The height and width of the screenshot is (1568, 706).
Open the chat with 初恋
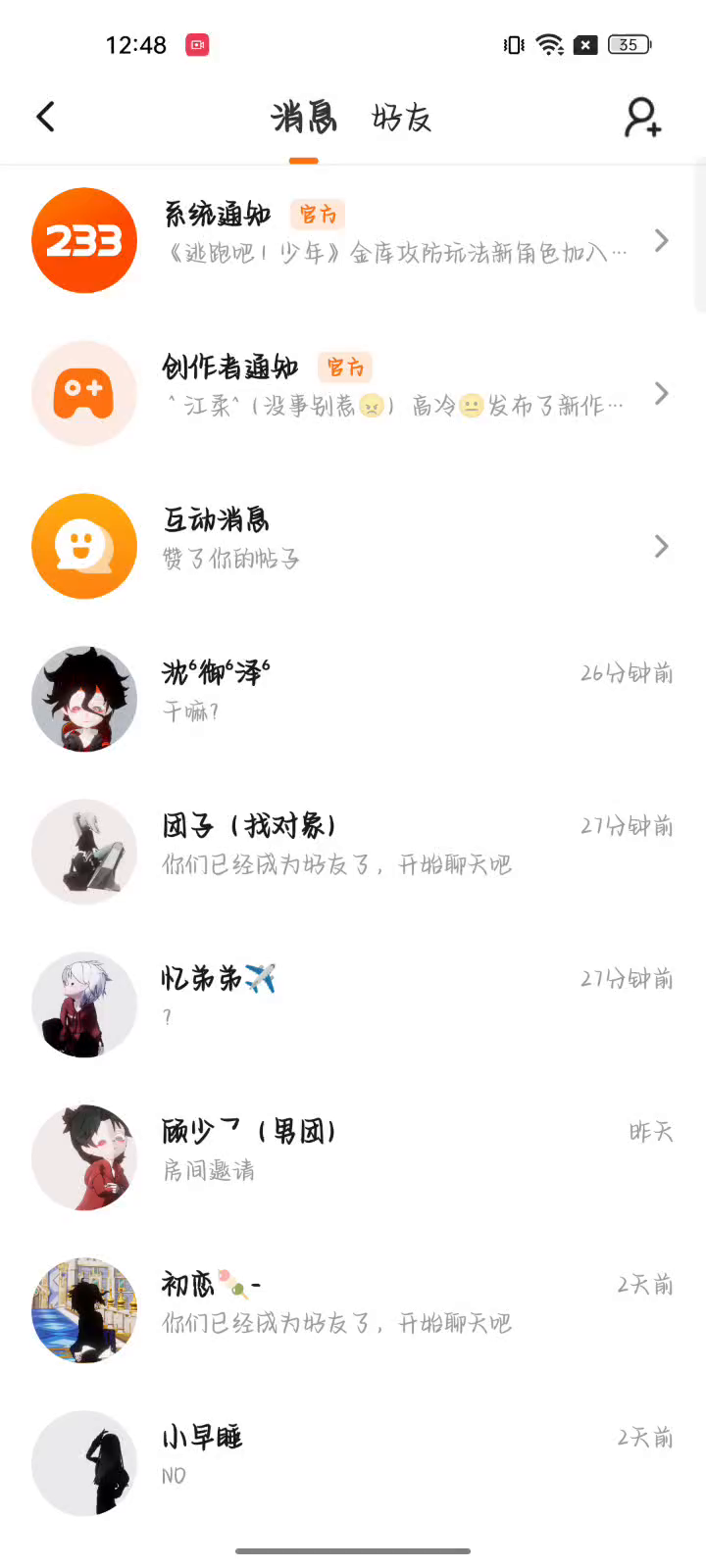pyautogui.click(x=353, y=1310)
